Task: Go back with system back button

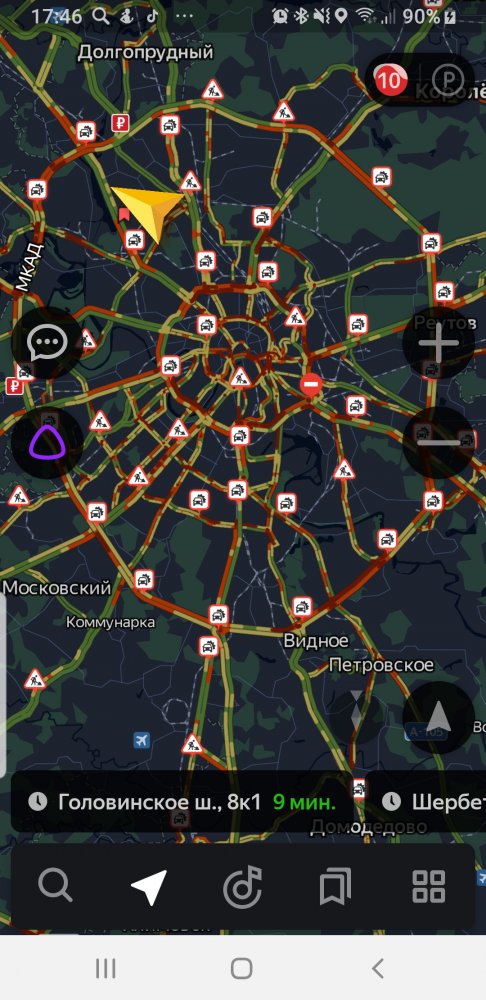Action: (378, 969)
